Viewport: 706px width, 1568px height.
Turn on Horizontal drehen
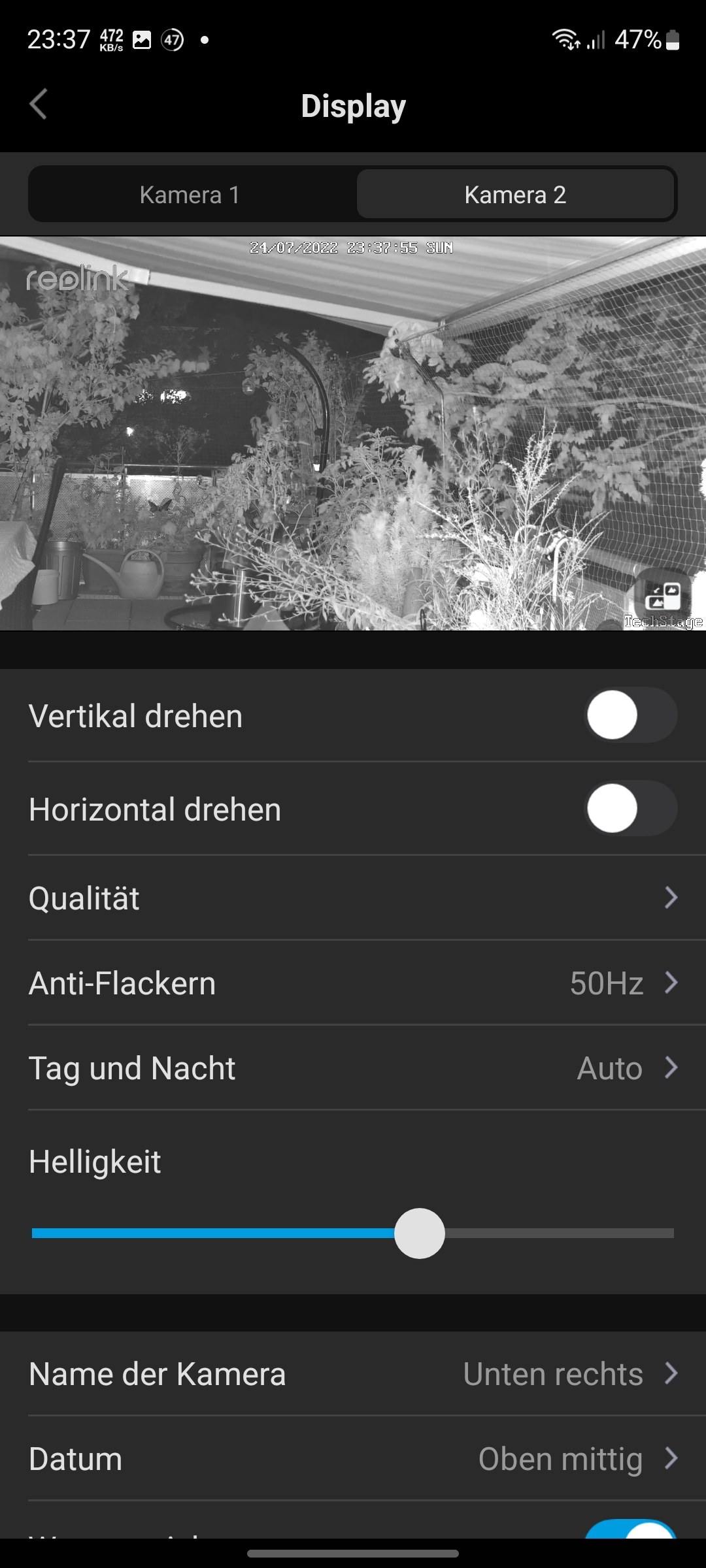coord(630,809)
